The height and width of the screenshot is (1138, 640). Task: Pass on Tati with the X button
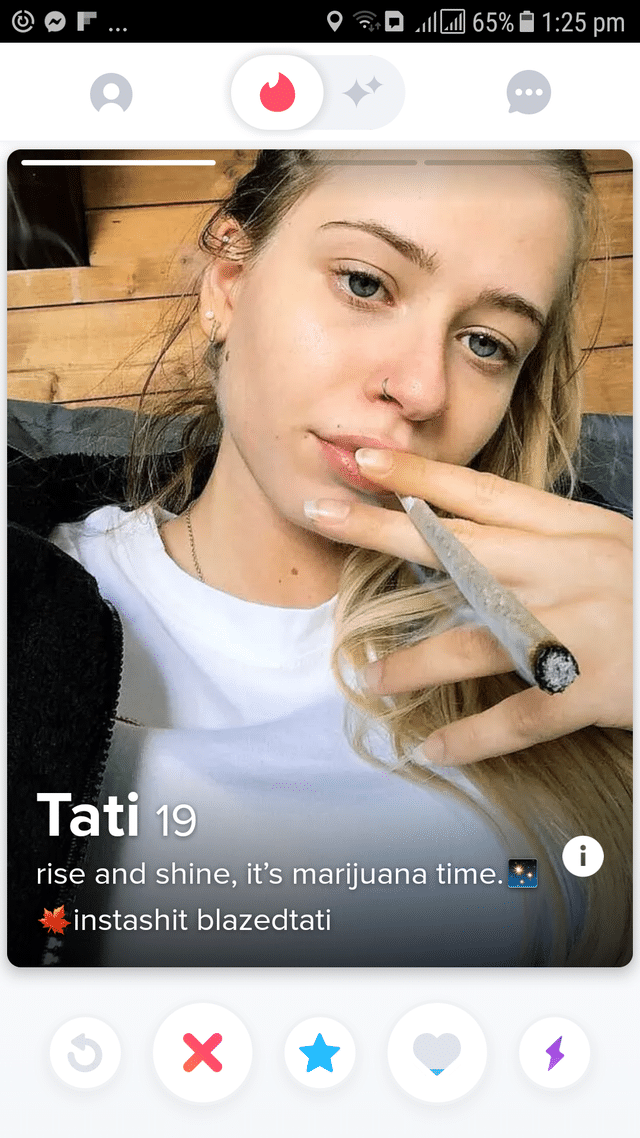click(x=202, y=1052)
